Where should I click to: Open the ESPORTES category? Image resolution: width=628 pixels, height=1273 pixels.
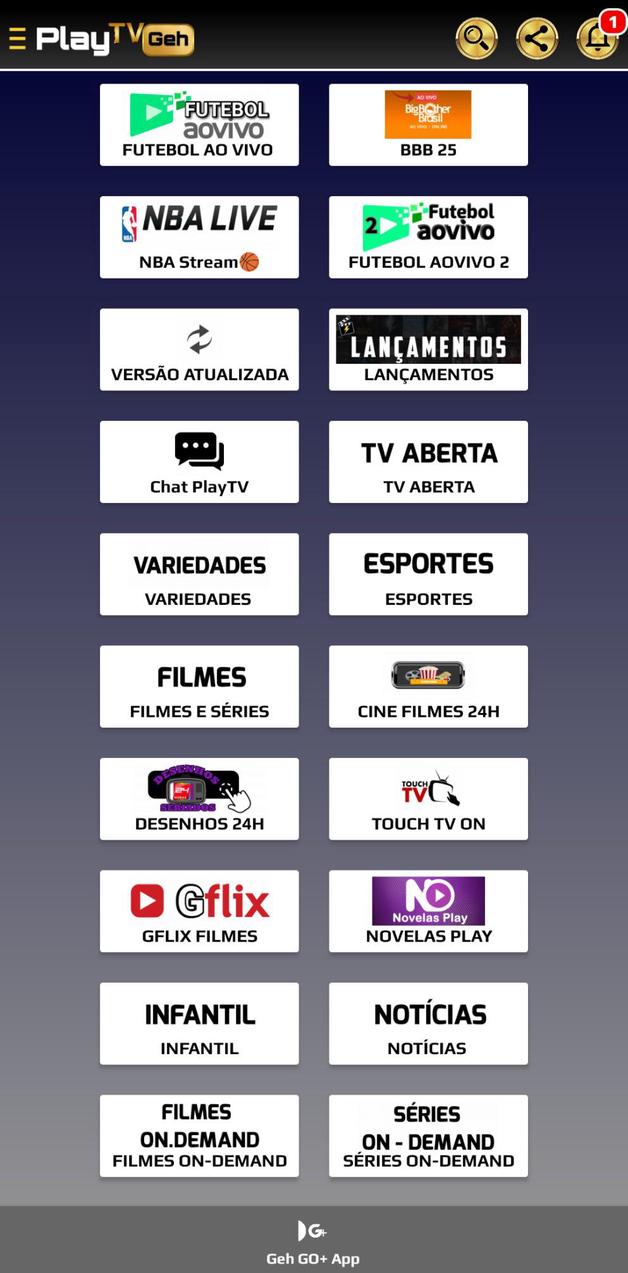click(428, 574)
